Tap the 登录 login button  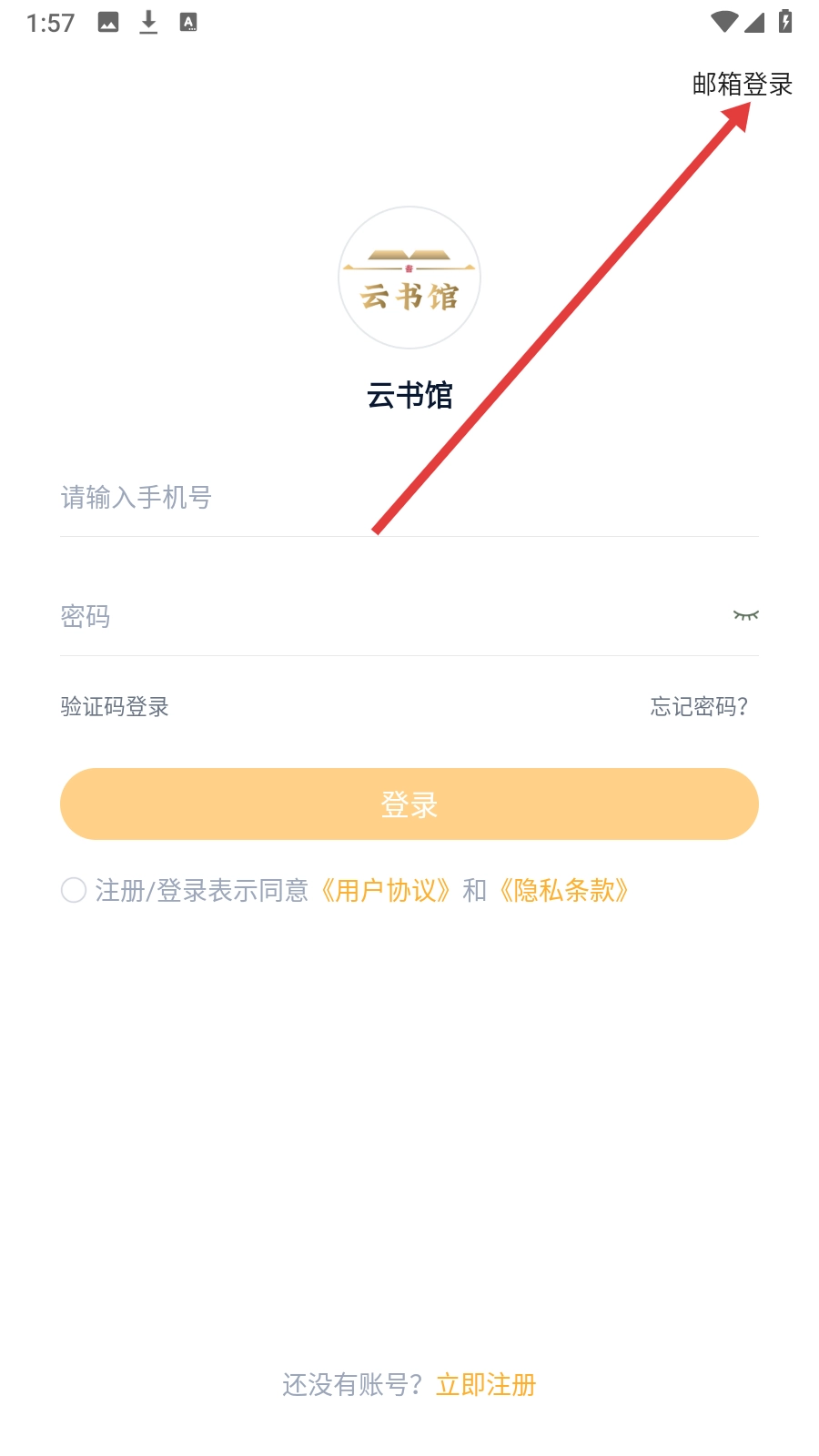409,804
